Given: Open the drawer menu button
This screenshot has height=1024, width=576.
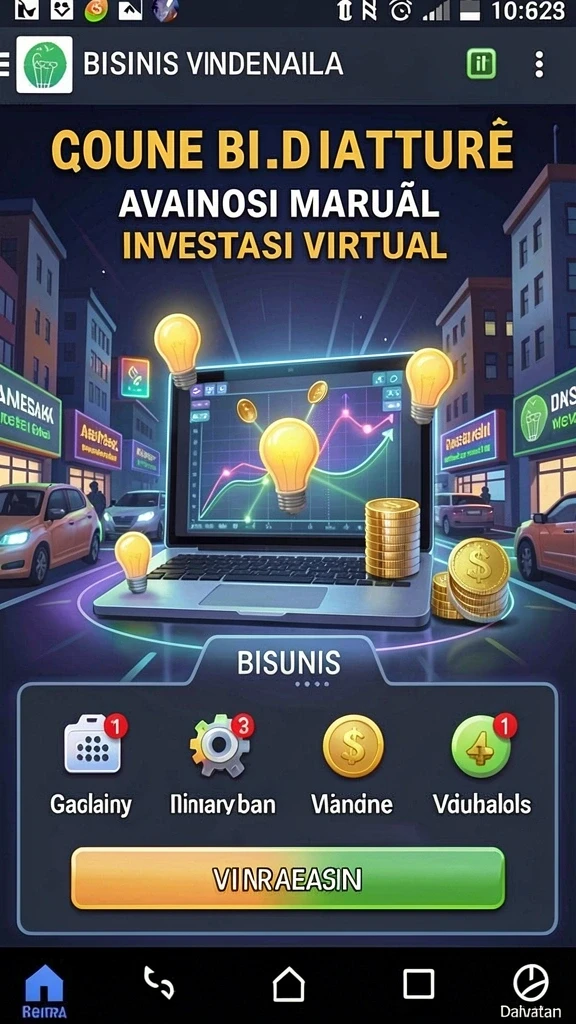Looking at the screenshot, I should [x=4, y=65].
